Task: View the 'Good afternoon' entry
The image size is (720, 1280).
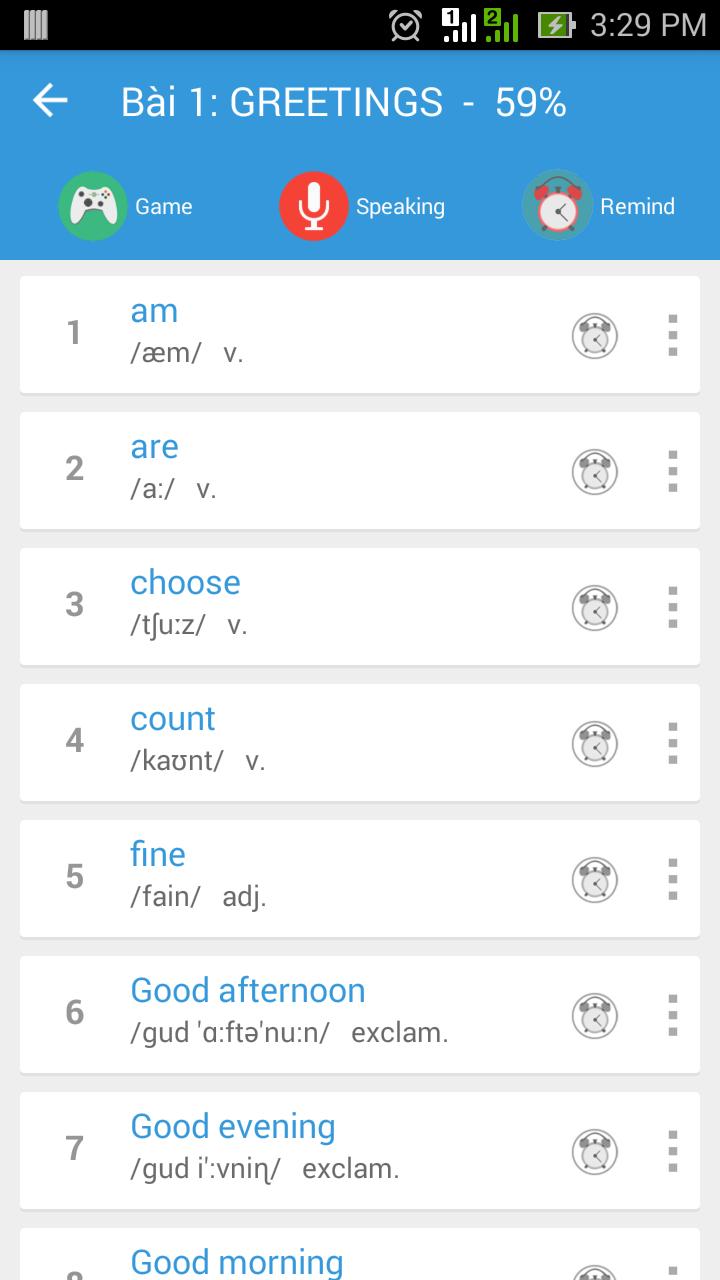Action: coord(248,992)
